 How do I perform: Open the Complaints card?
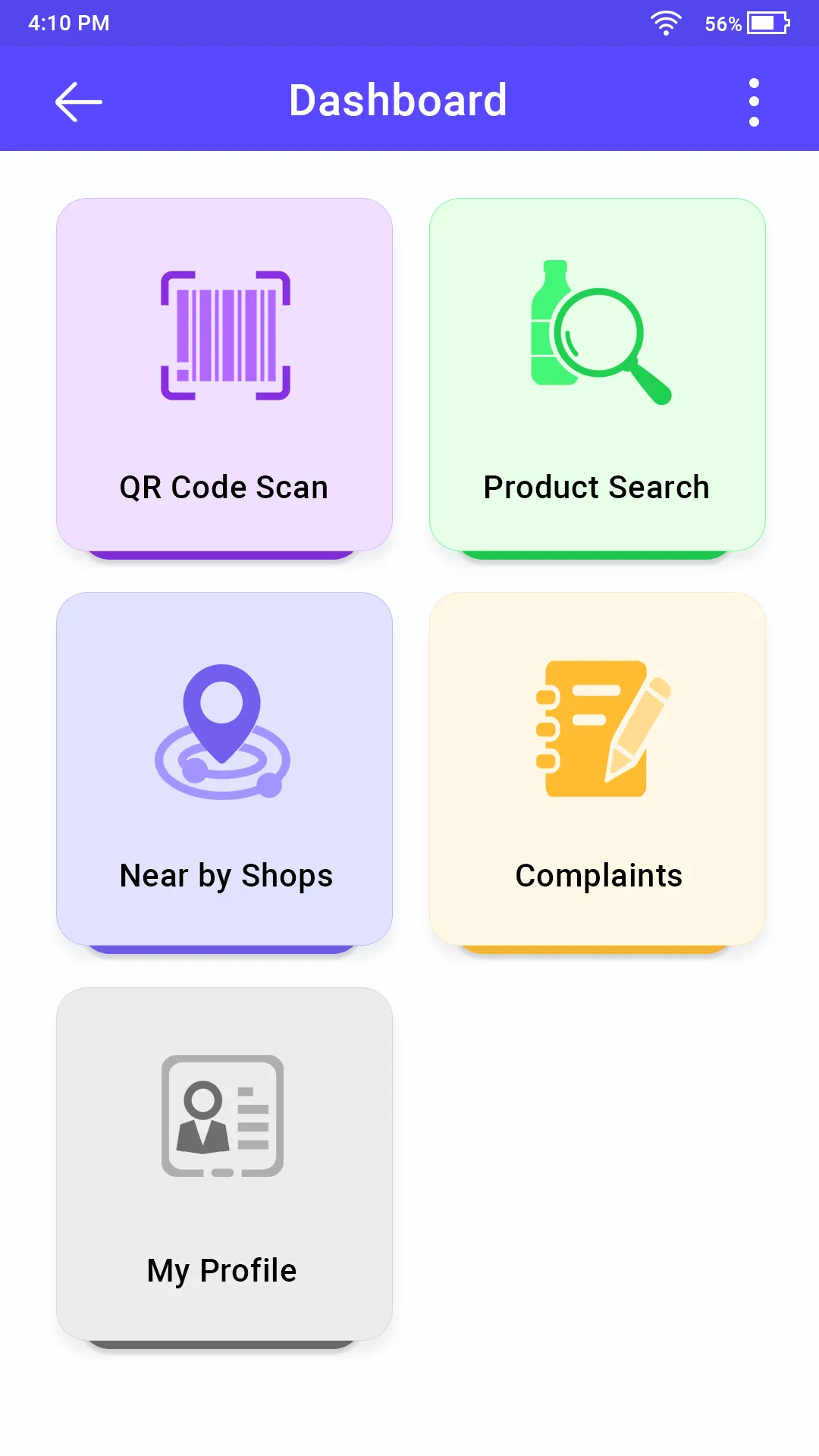click(x=597, y=770)
